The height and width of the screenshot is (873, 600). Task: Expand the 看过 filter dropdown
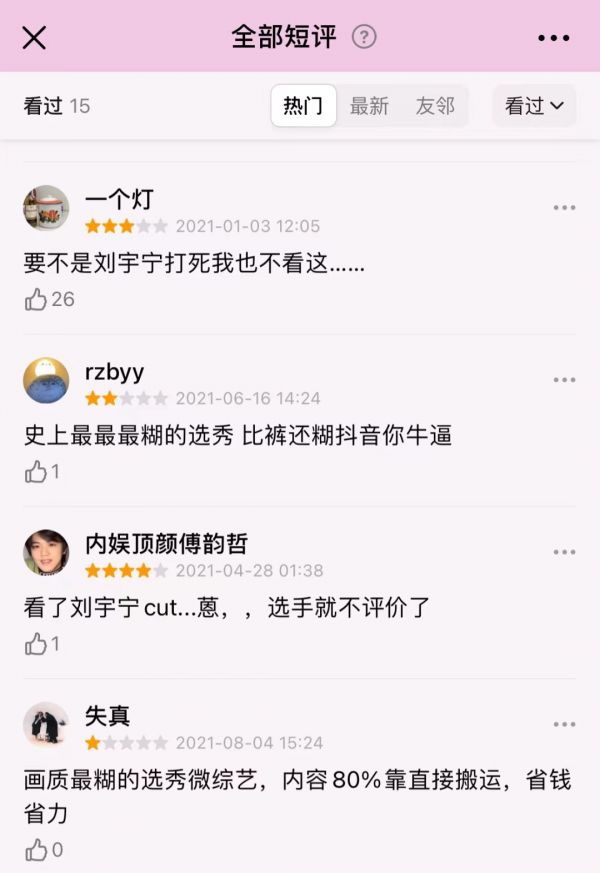pos(534,106)
